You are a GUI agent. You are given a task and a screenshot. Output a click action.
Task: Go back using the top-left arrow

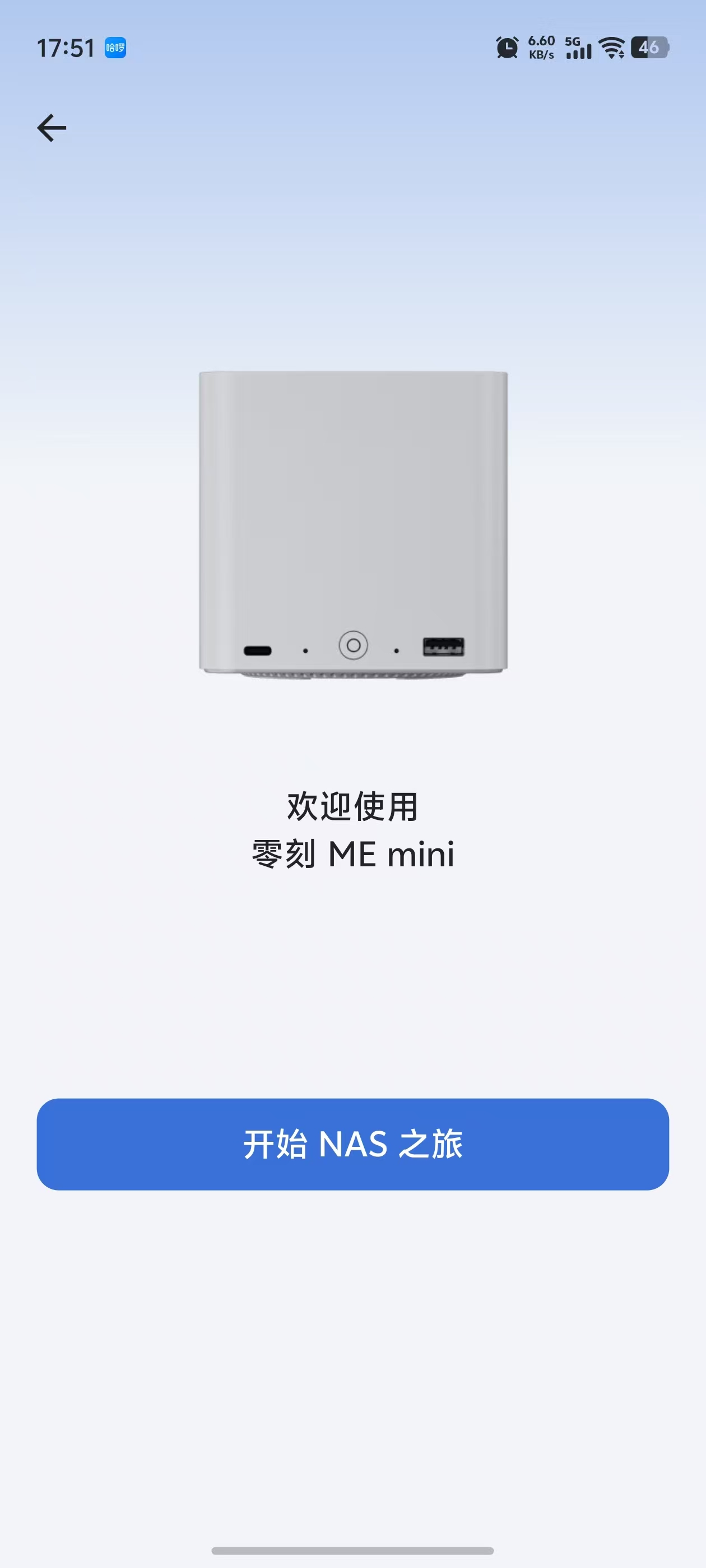(x=52, y=128)
